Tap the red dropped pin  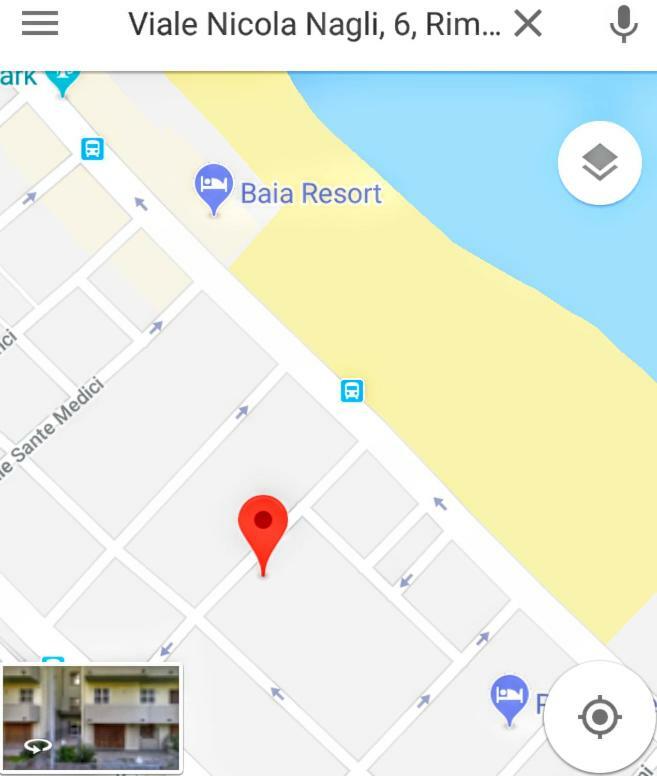click(263, 527)
